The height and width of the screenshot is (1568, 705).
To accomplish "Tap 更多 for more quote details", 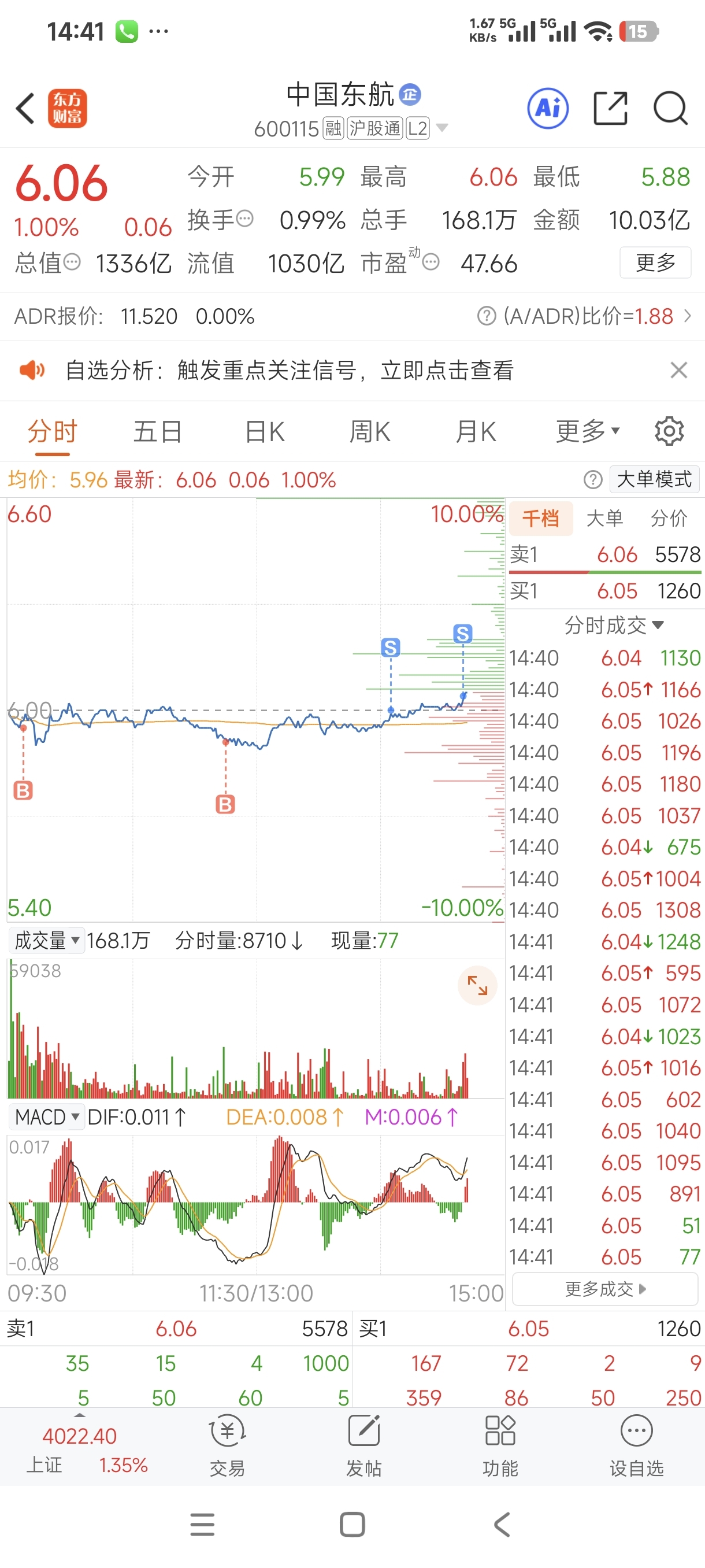I will (x=655, y=262).
